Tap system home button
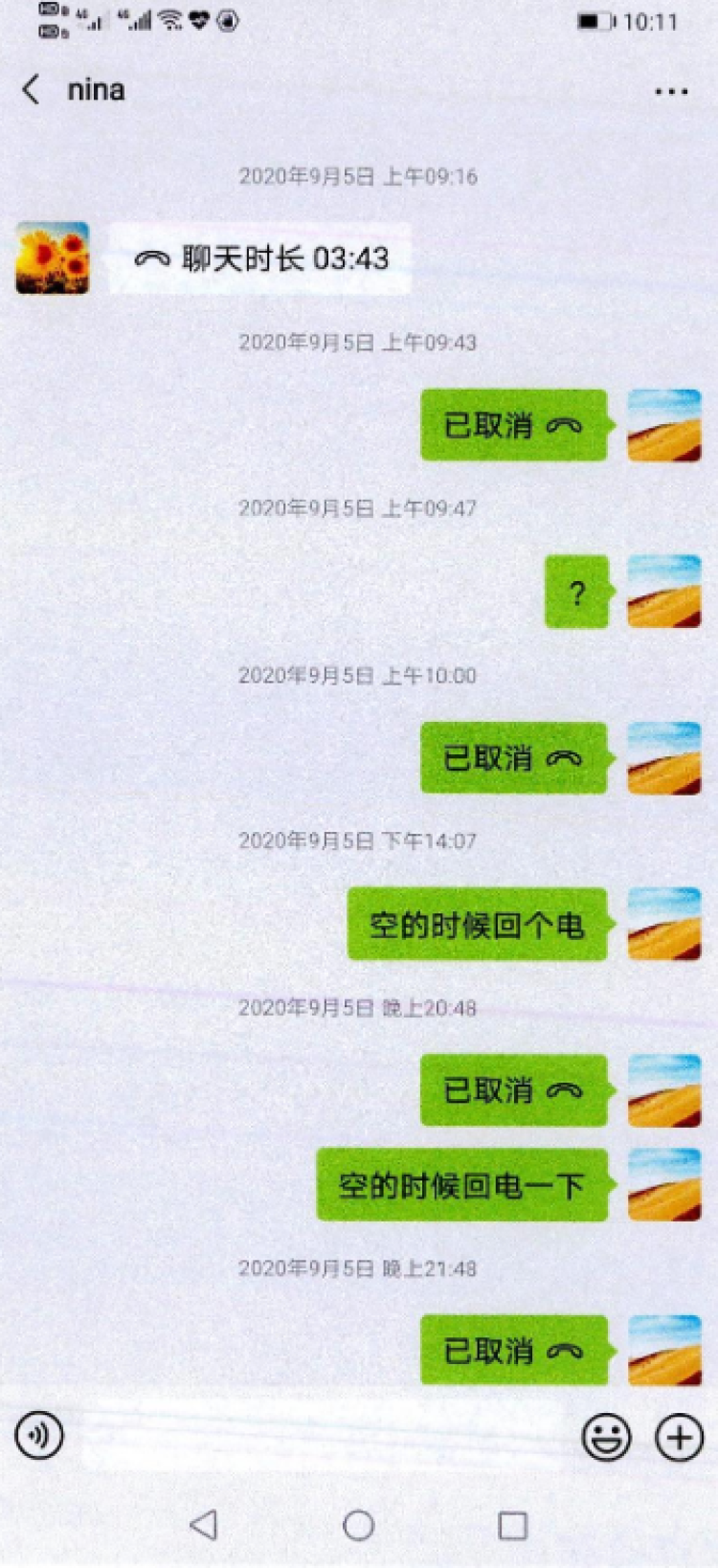The image size is (718, 1568). (358, 1525)
